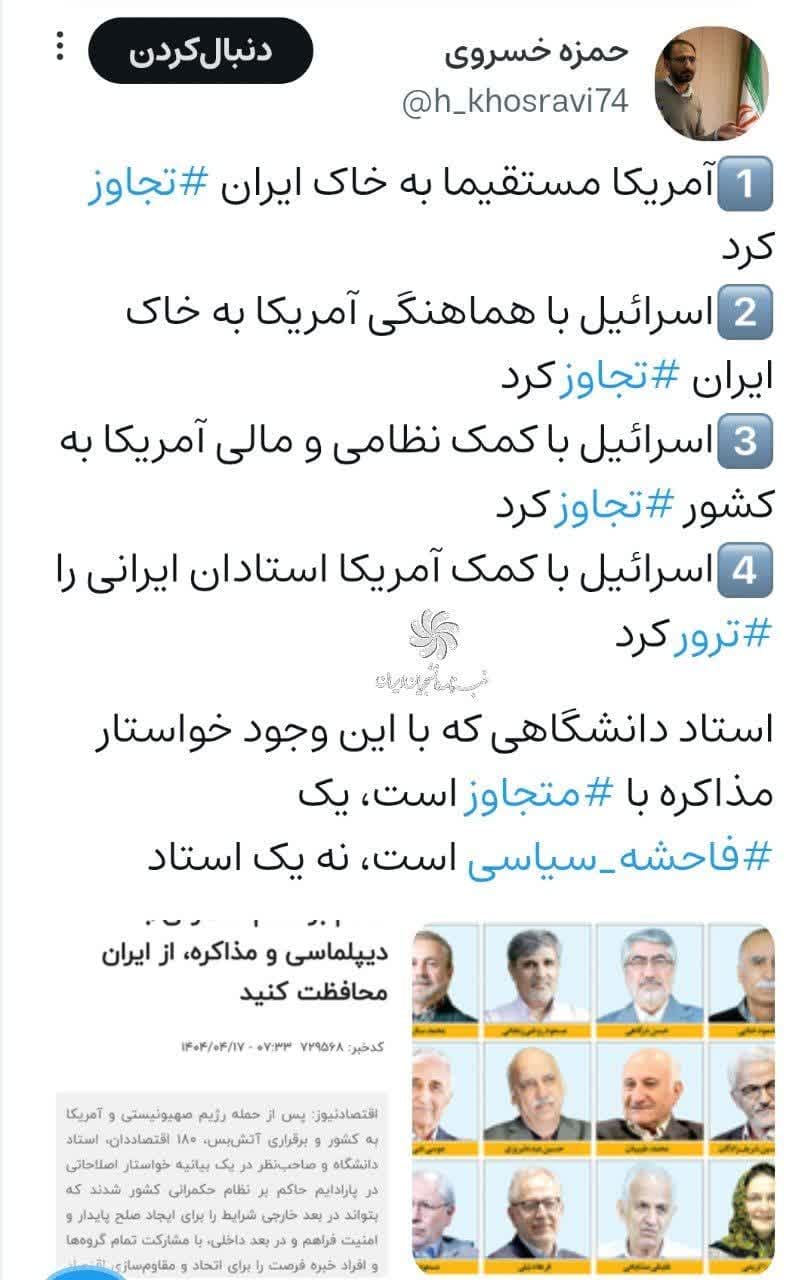The width and height of the screenshot is (811, 1280).
Task: Open the #متجاوز hashtag
Action: pyautogui.click(x=541, y=796)
